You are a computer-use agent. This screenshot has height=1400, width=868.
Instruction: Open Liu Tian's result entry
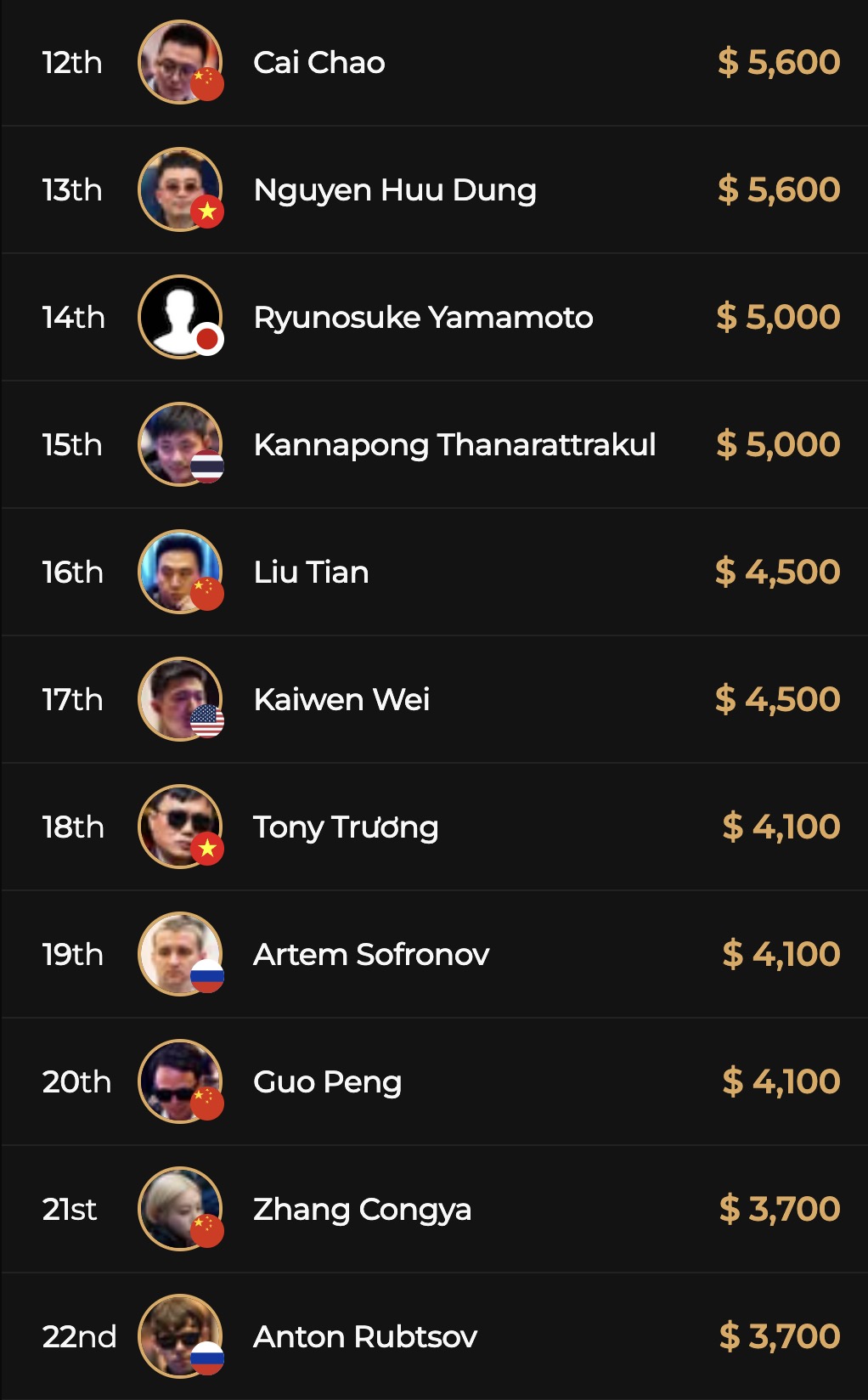pos(311,573)
